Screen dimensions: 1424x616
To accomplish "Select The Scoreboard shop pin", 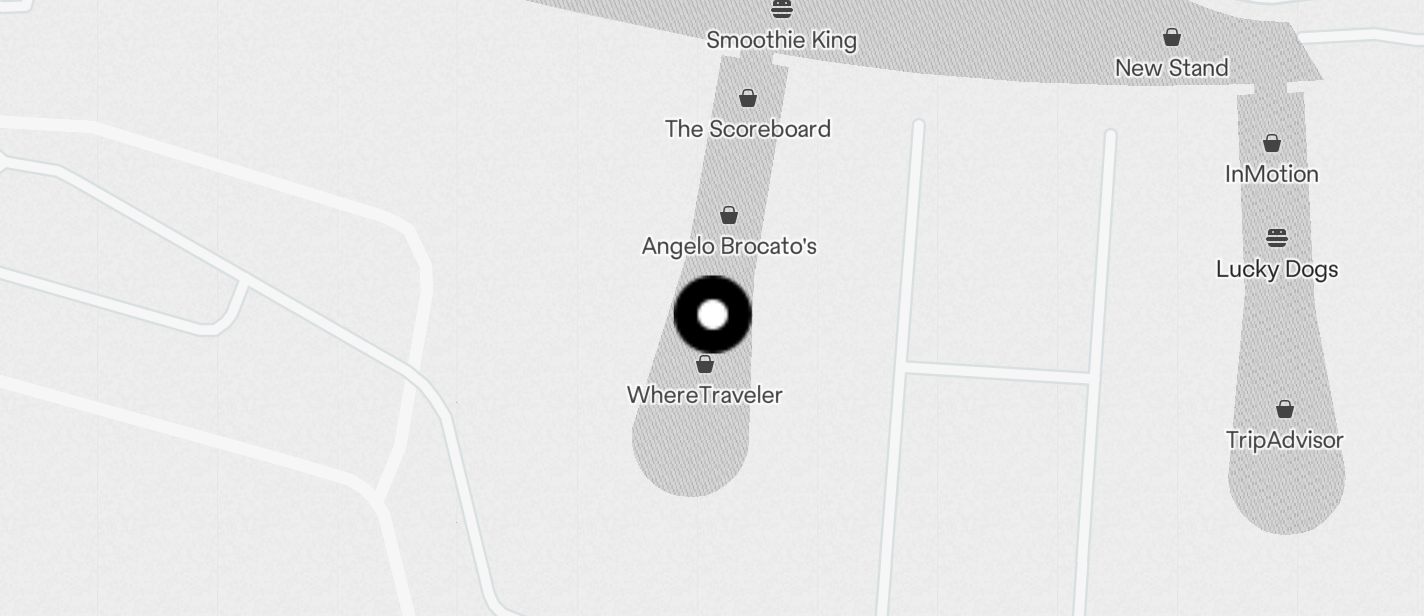I will (x=748, y=98).
